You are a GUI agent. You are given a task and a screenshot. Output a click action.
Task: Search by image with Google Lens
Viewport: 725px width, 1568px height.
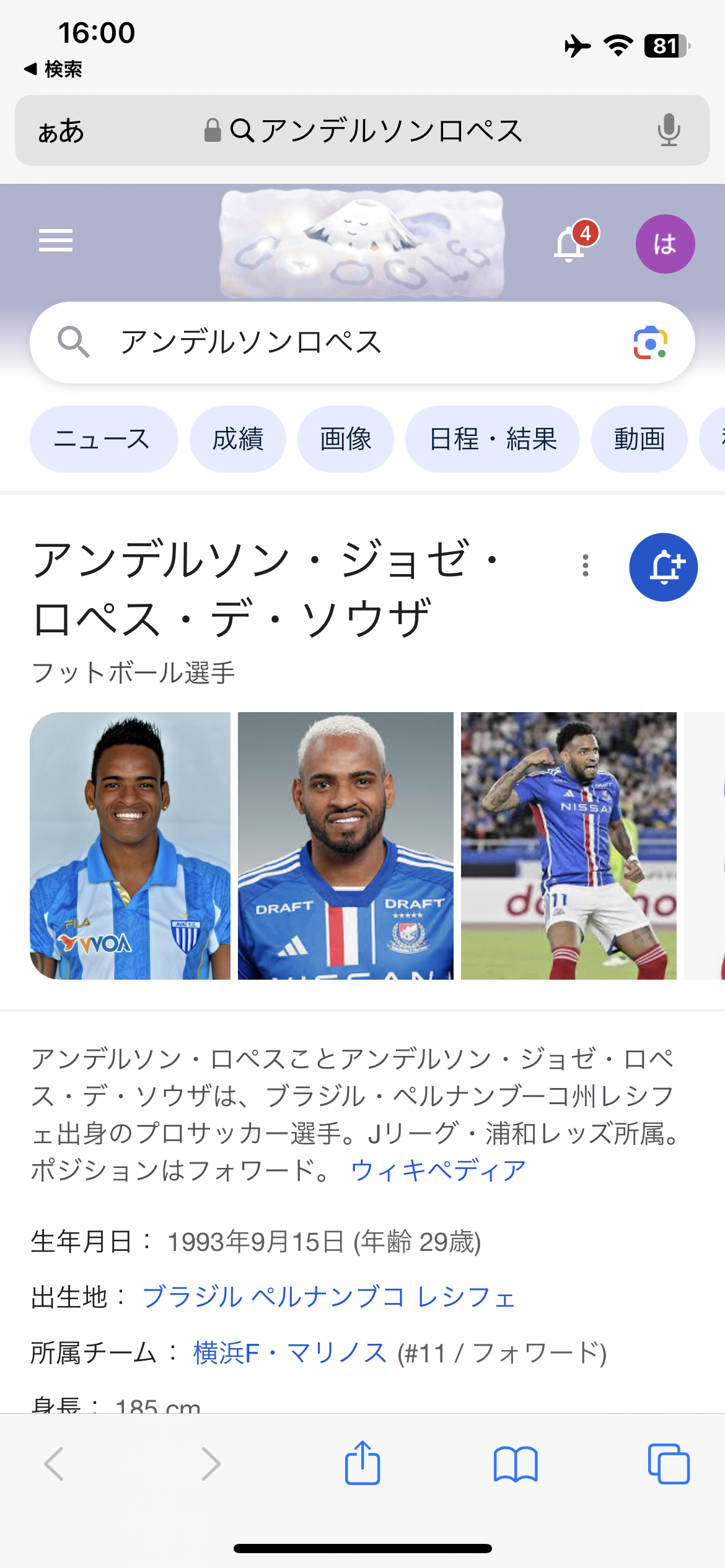[x=650, y=342]
